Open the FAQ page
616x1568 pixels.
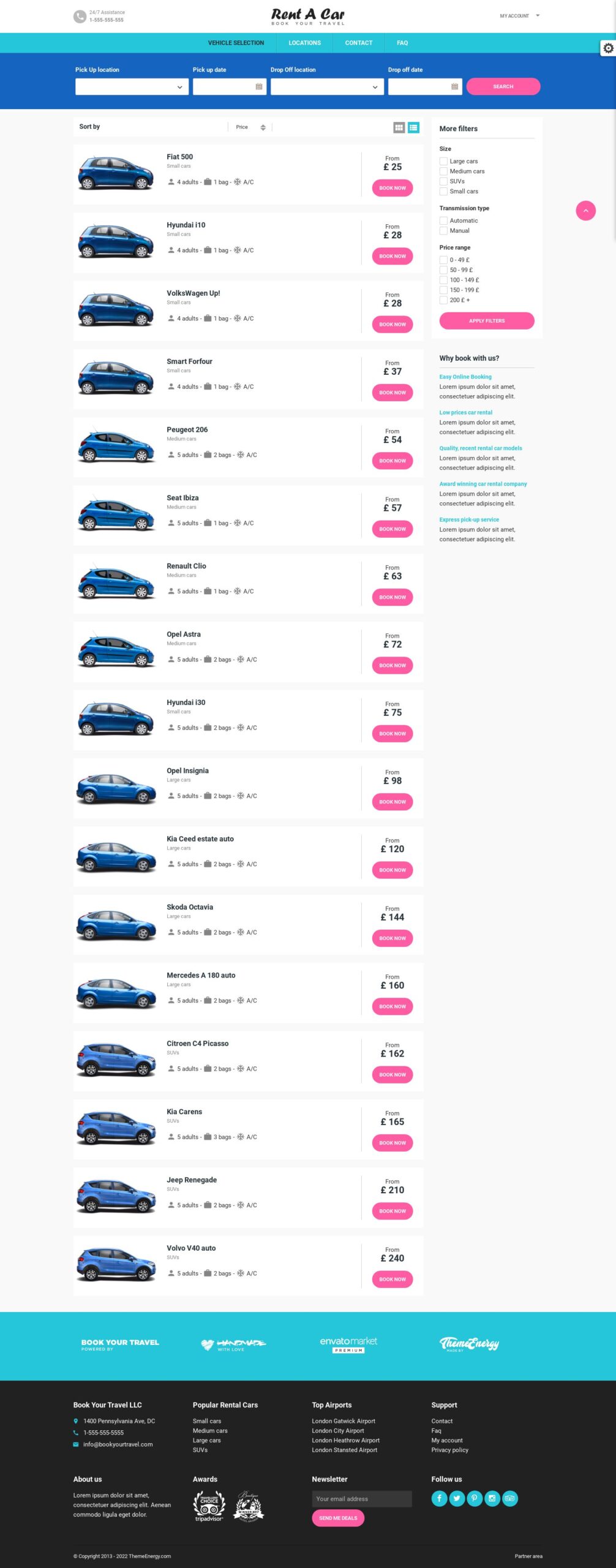tap(402, 43)
